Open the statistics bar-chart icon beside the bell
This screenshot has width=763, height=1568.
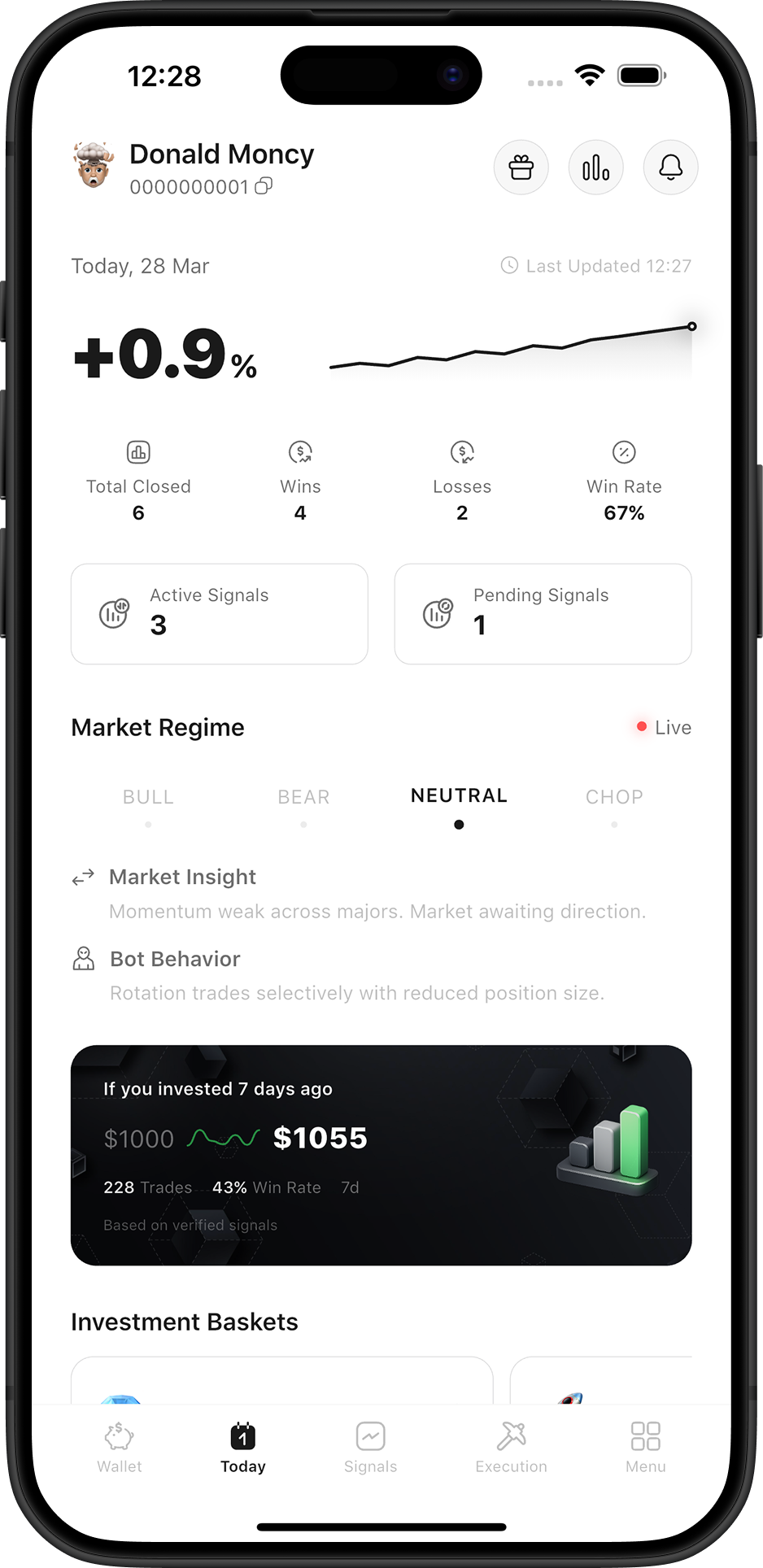[x=596, y=168]
